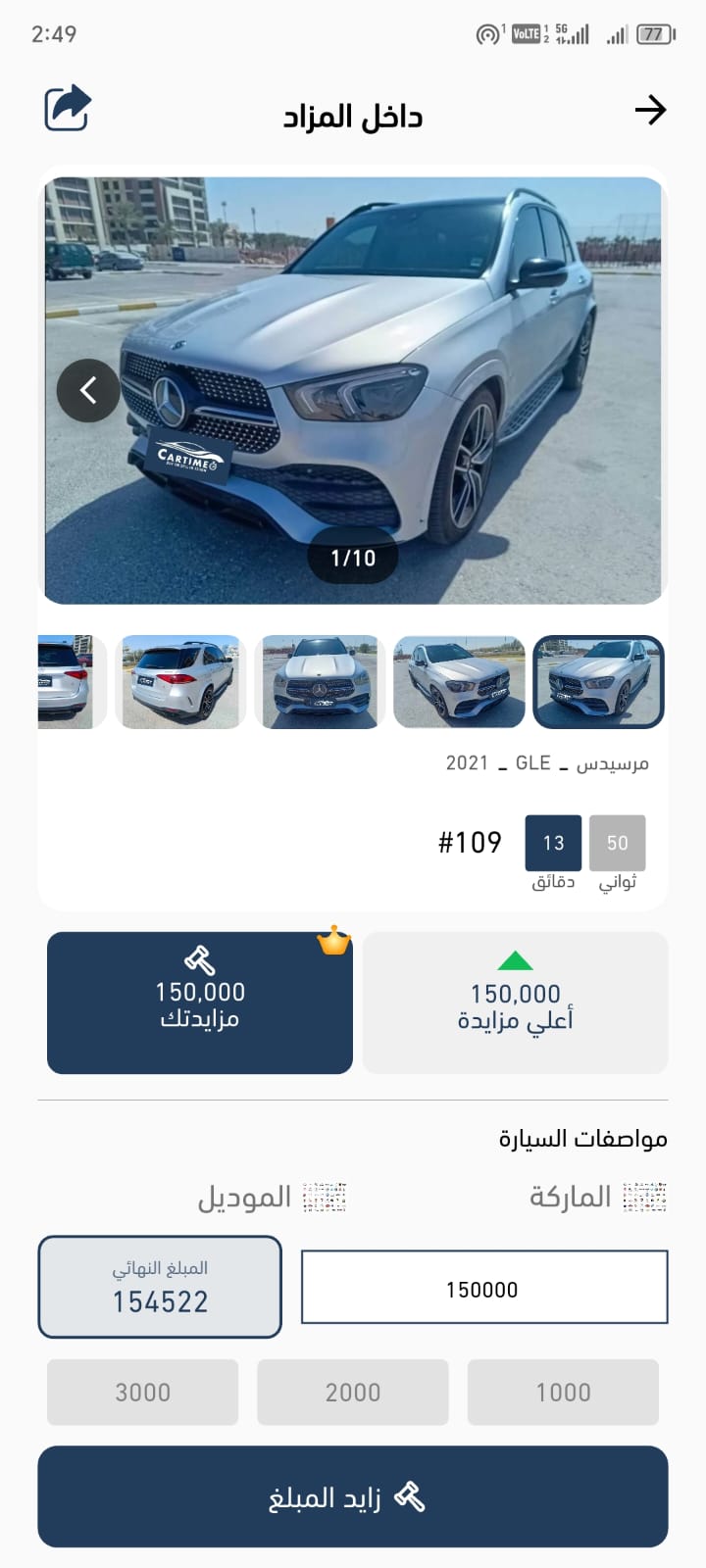Select the 3000 quick bid amount
The width and height of the screenshot is (706, 1568).
[142, 1392]
